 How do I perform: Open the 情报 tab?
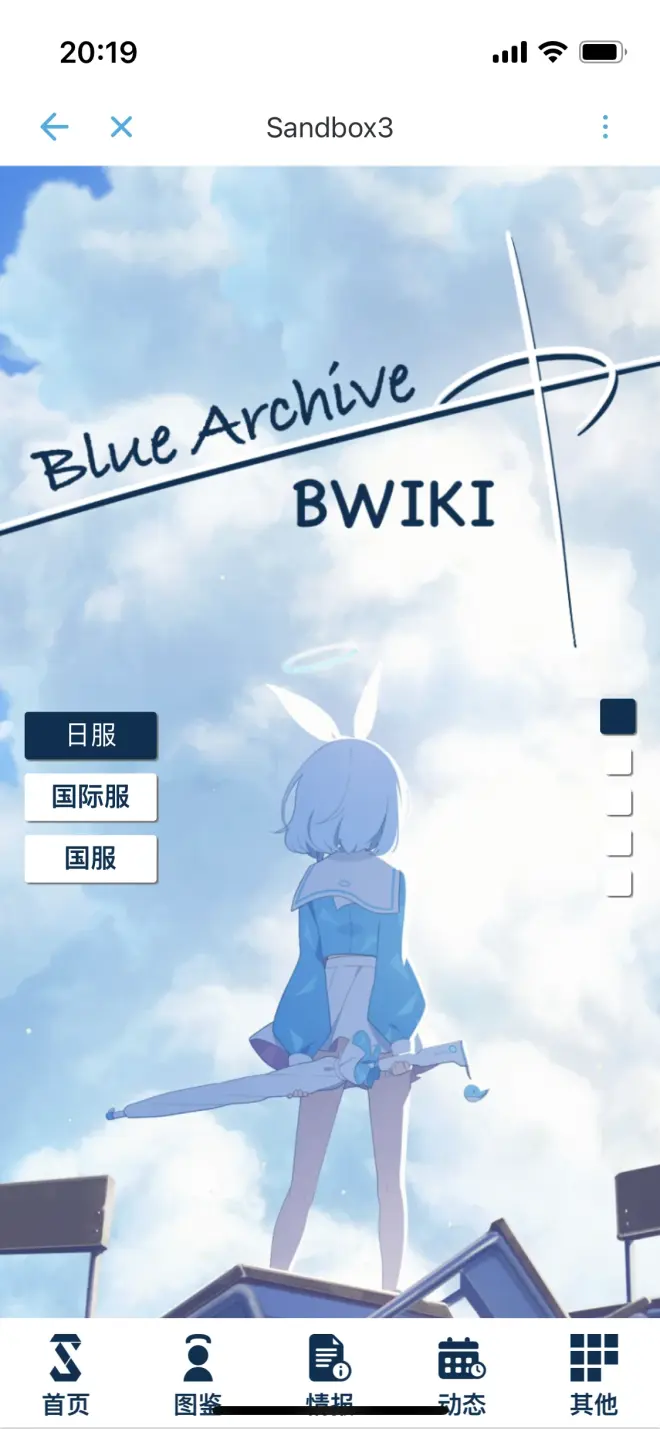329,1373
